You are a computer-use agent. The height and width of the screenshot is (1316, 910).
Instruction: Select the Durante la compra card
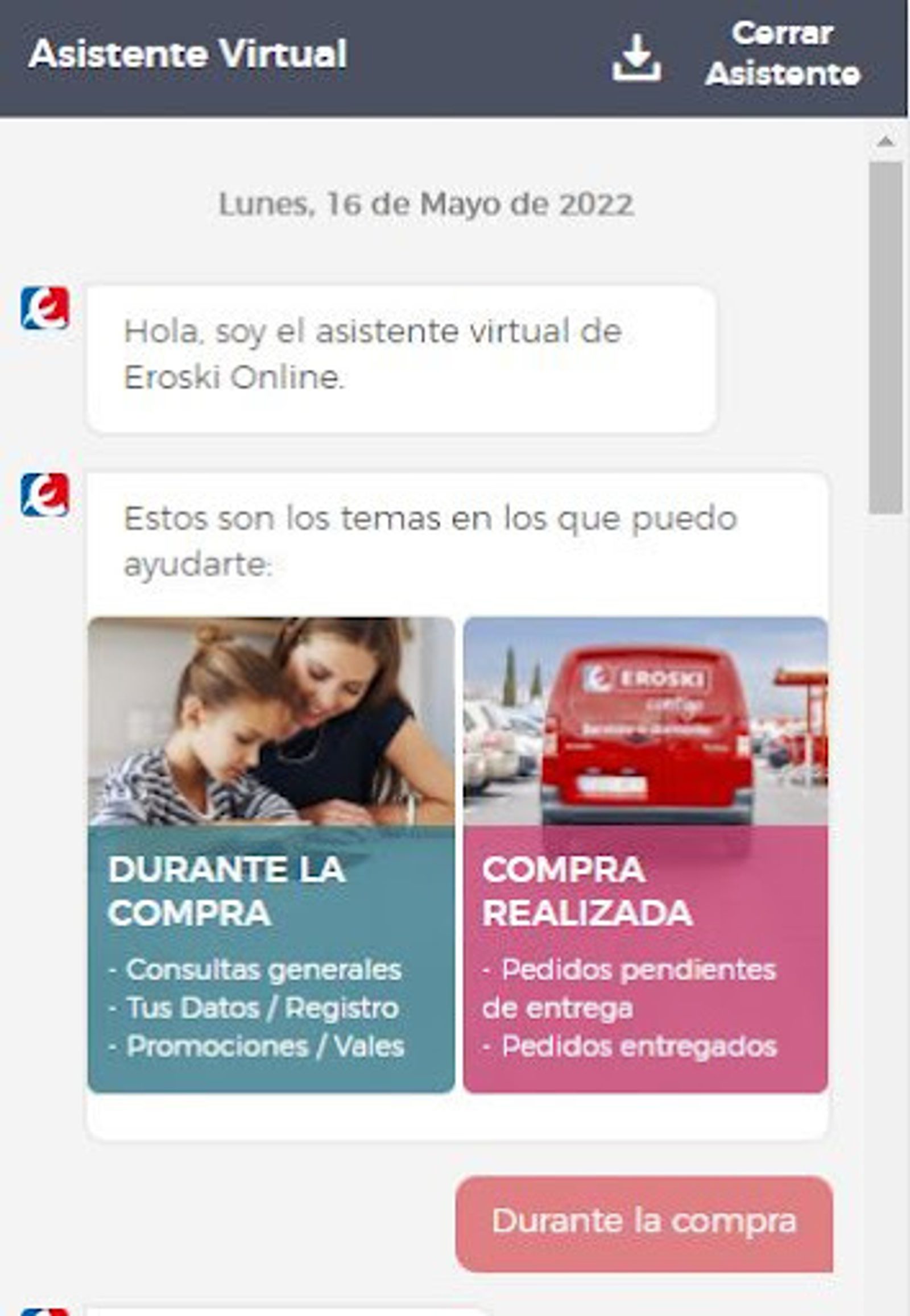pyautogui.click(x=271, y=855)
